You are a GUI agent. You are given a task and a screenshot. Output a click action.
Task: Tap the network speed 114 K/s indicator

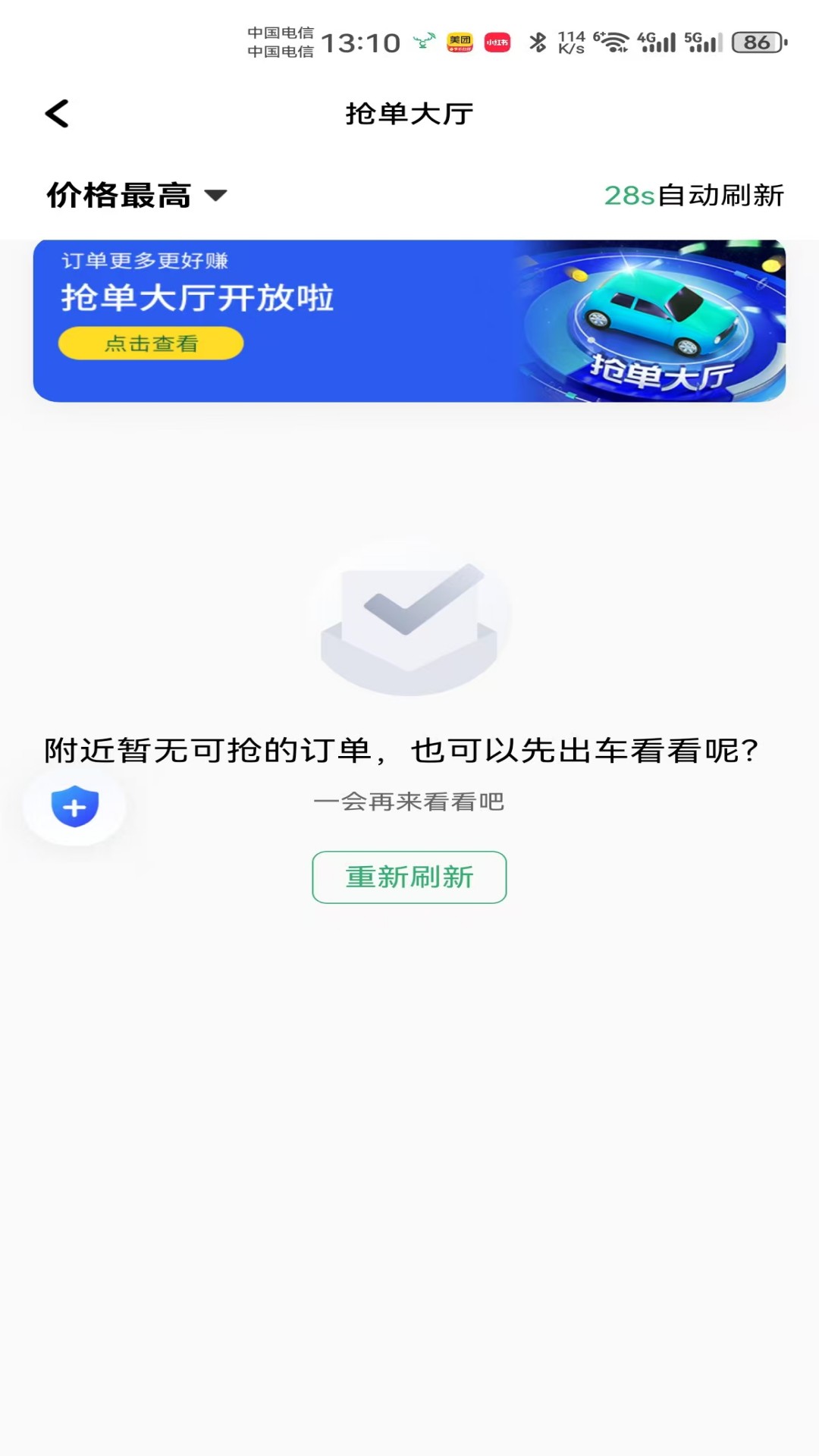click(570, 42)
